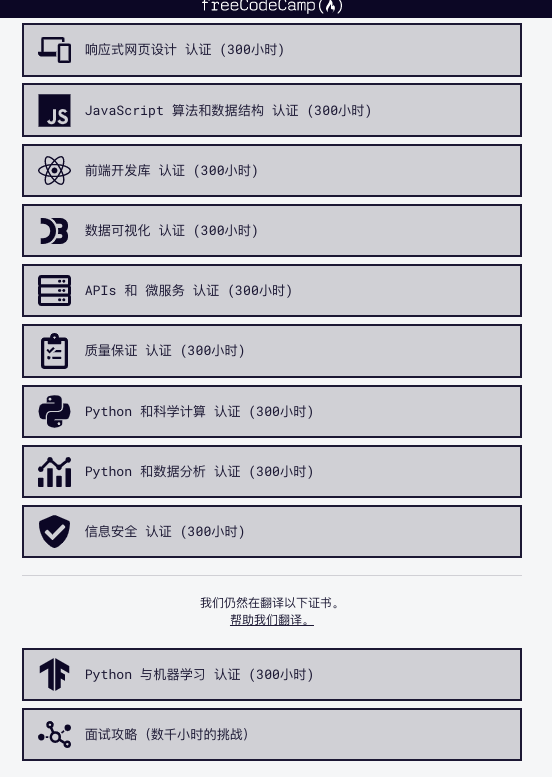Image resolution: width=552 pixels, height=777 pixels.
Task: Follow the 帮助我们翻译 link
Action: click(272, 620)
